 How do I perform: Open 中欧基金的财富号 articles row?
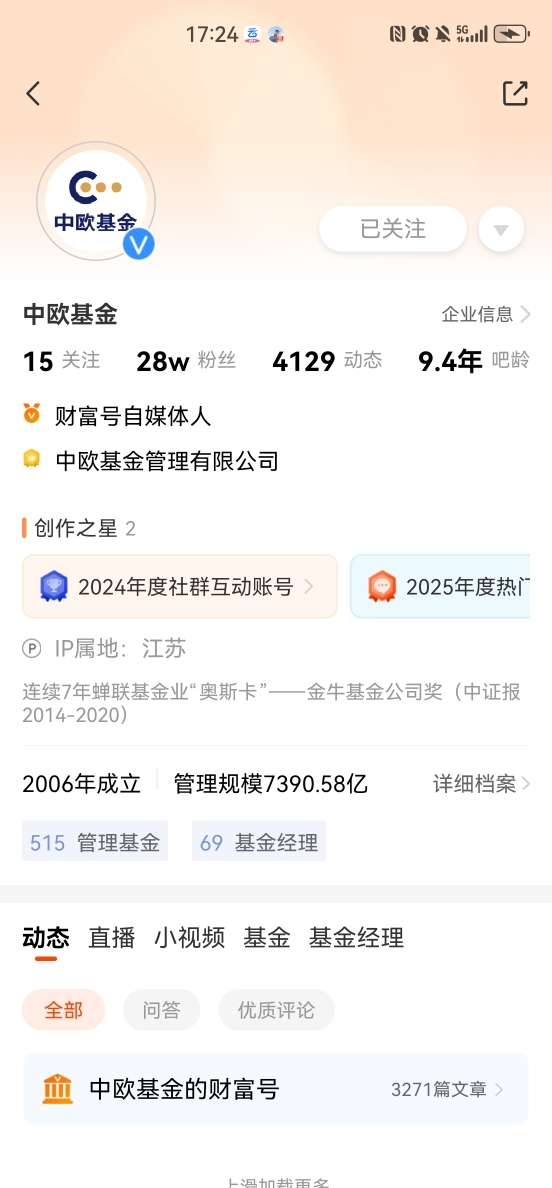point(276,1090)
